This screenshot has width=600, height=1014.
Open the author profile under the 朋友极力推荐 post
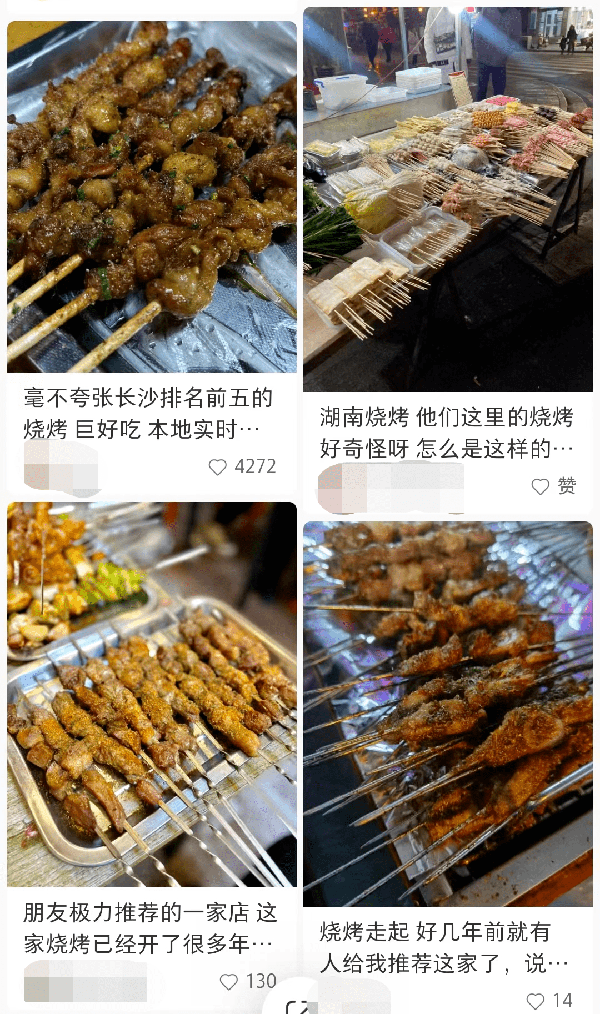(85, 981)
